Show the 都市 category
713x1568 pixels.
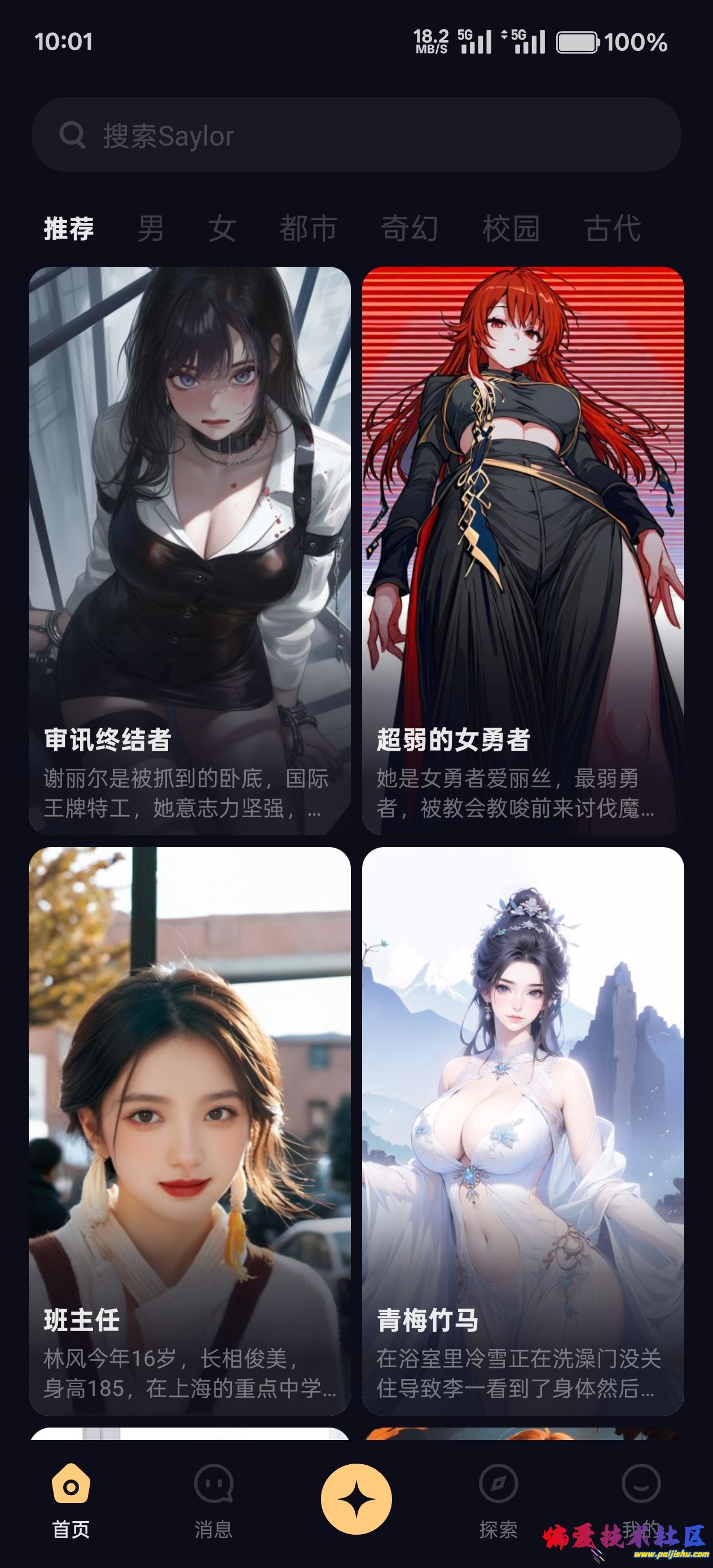tap(308, 229)
